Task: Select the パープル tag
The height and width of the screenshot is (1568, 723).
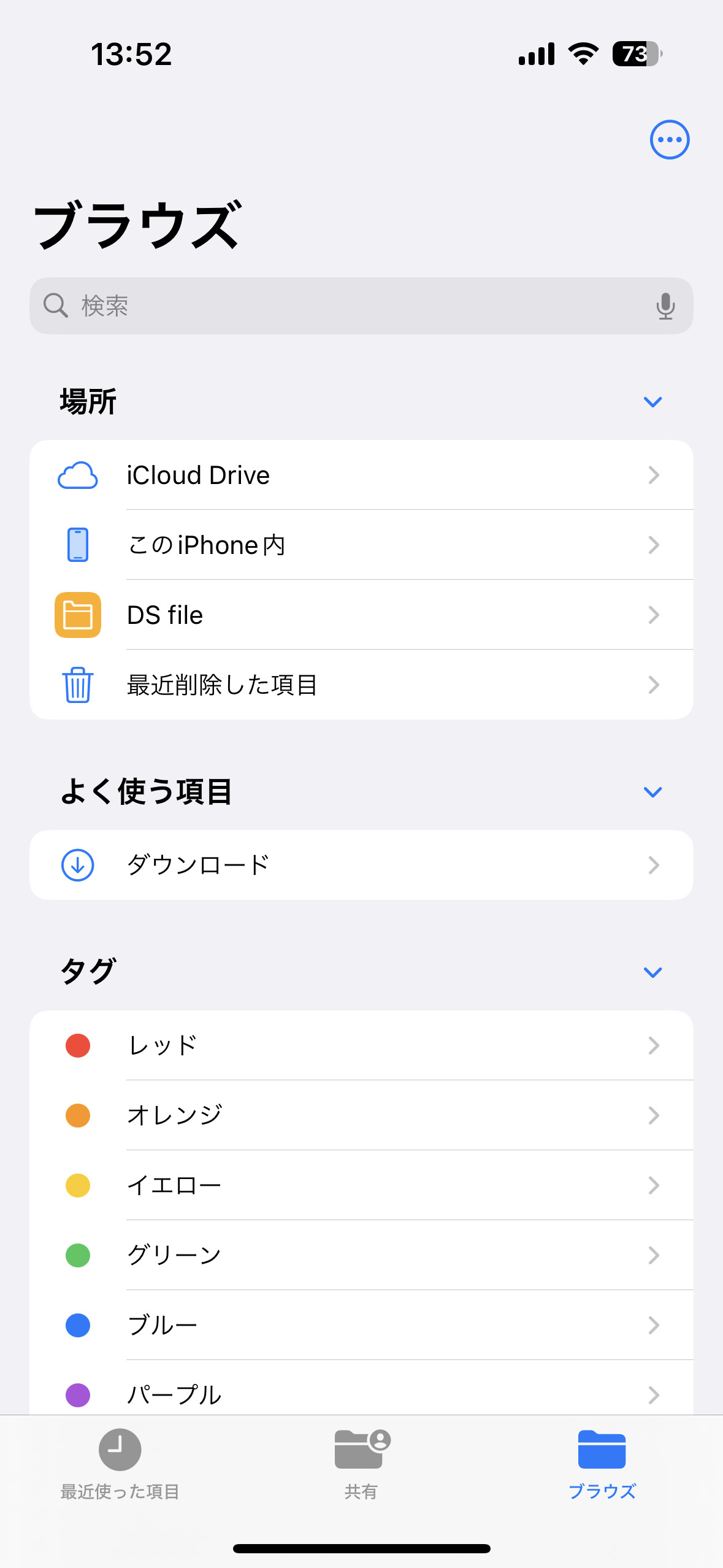Action: click(x=361, y=1394)
